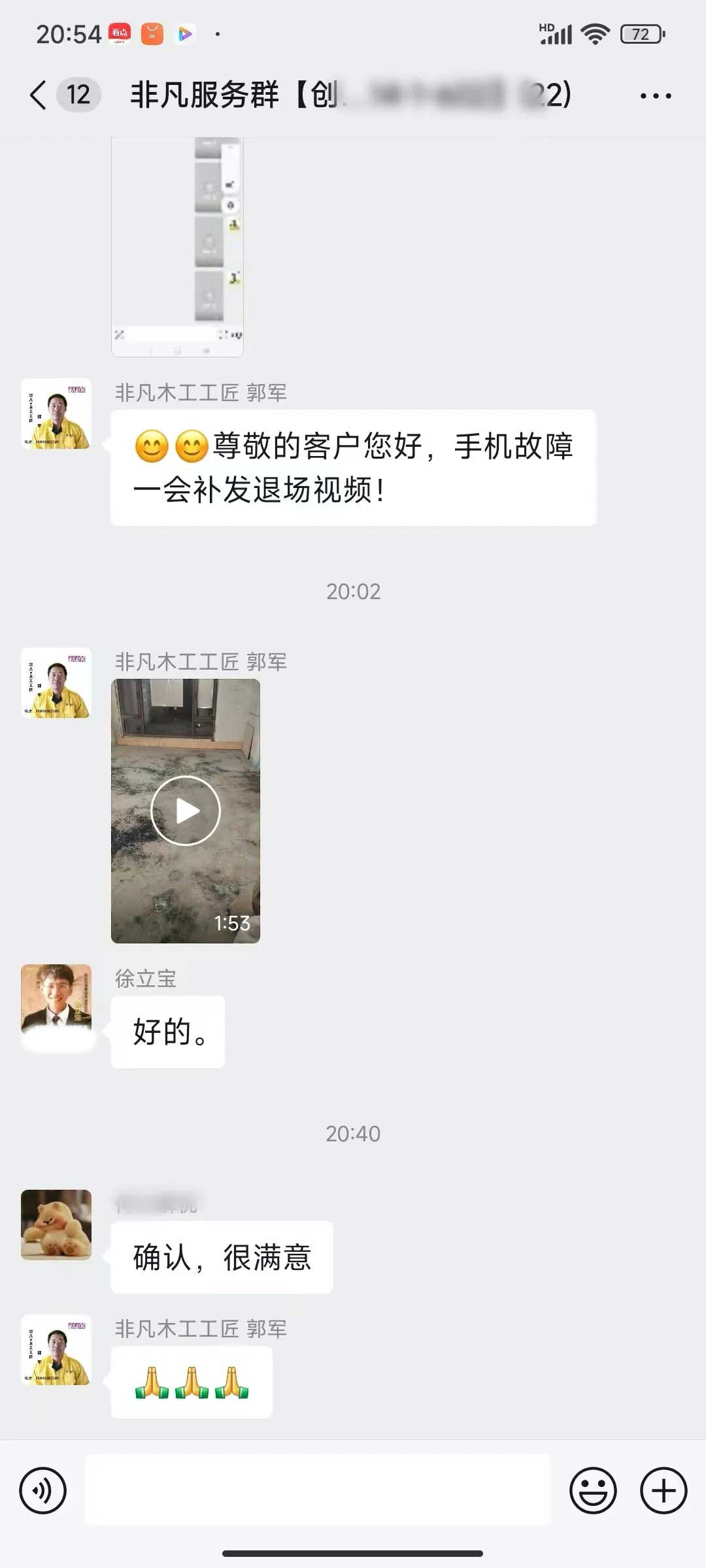Open the screenshot image at top of chat
This screenshot has height=1568, width=706.
[x=177, y=247]
